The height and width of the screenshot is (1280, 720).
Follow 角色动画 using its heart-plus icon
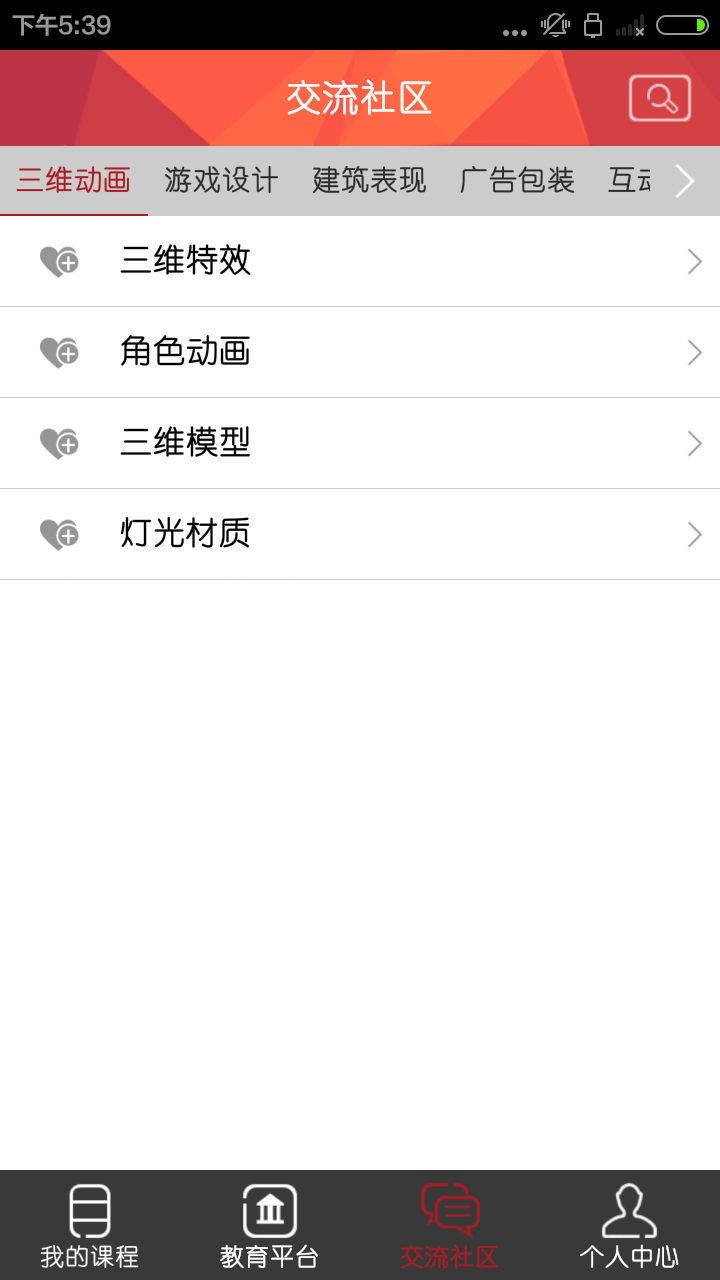click(x=59, y=353)
